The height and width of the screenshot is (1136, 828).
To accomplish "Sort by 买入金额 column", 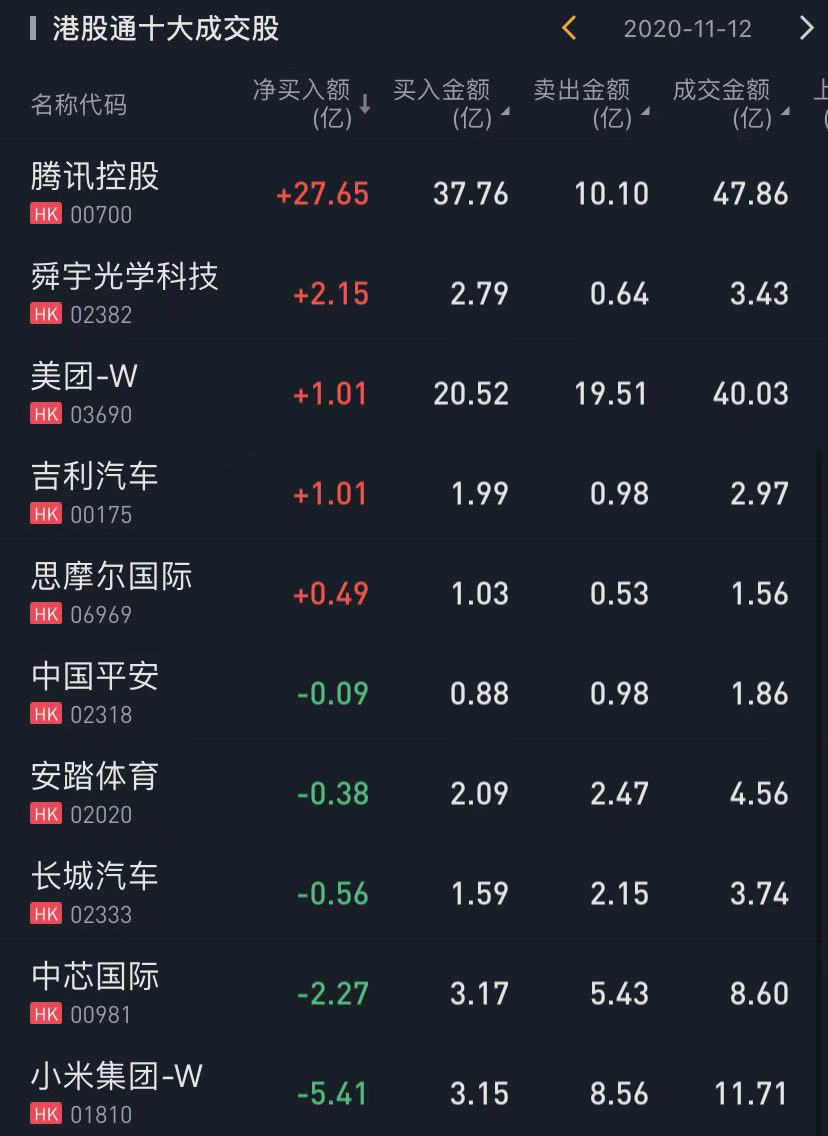I will [450, 104].
